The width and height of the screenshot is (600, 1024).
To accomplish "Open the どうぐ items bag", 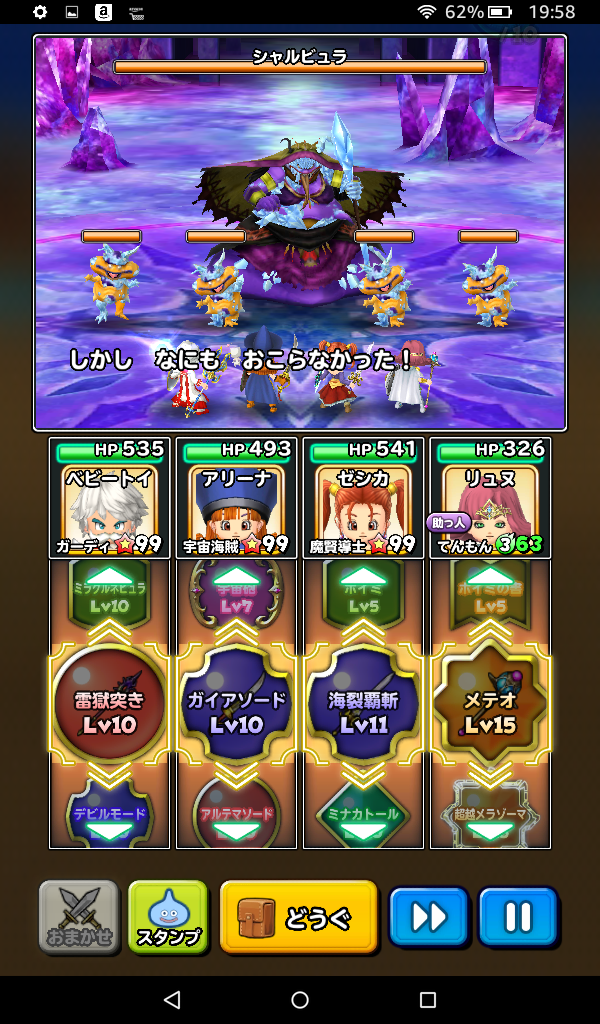I will click(x=299, y=917).
